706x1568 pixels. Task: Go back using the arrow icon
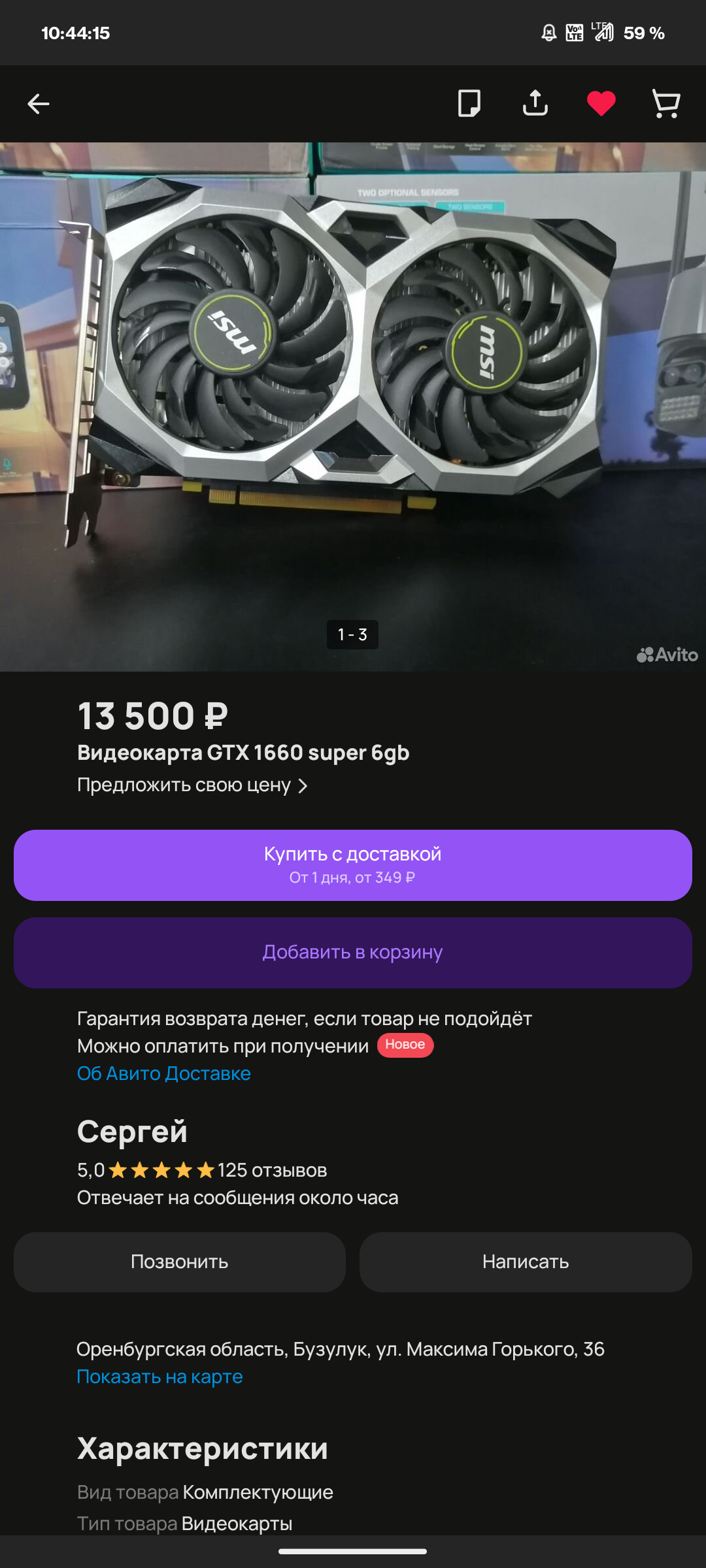39,104
